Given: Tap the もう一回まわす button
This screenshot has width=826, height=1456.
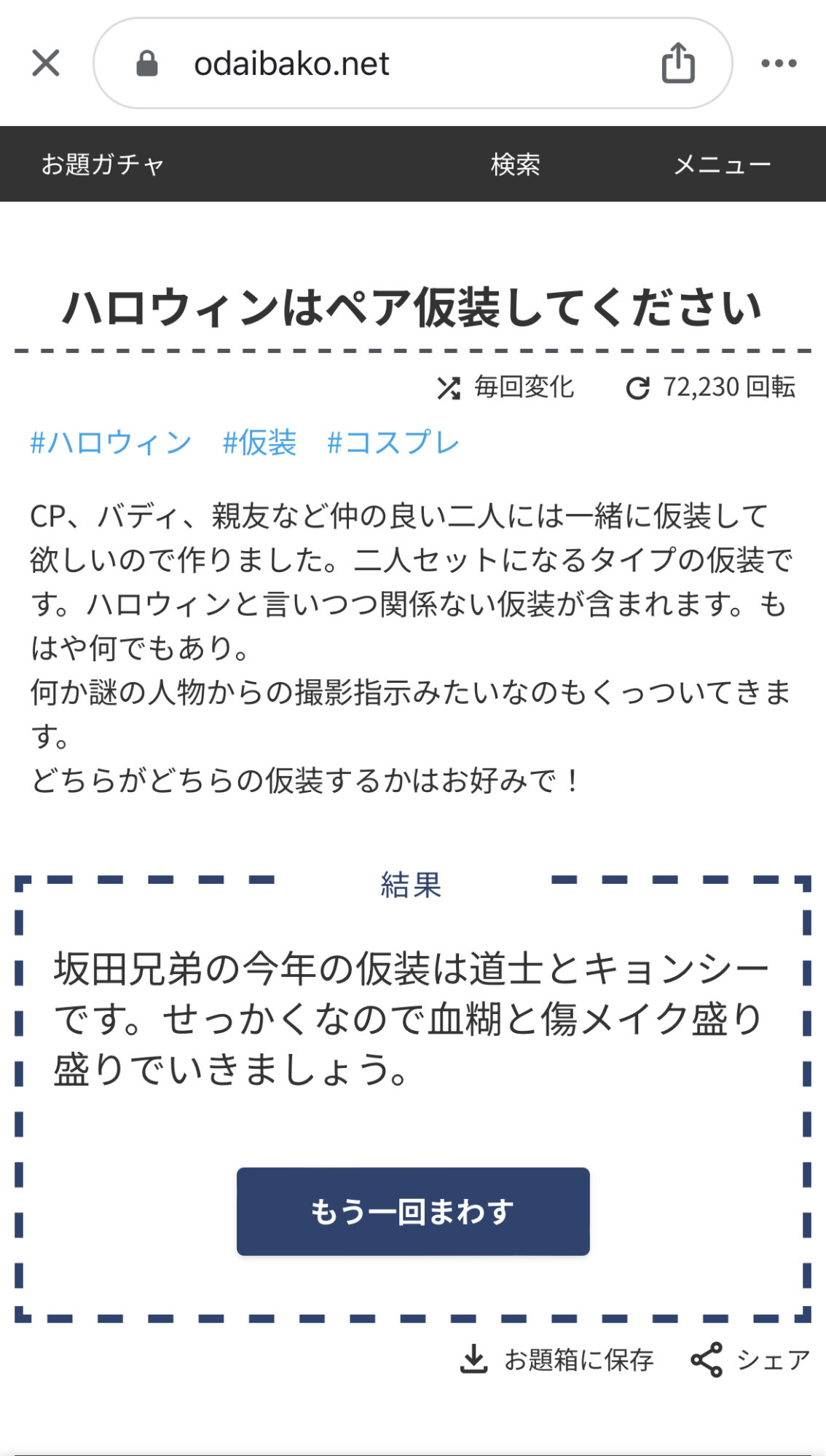Looking at the screenshot, I should [413, 1211].
